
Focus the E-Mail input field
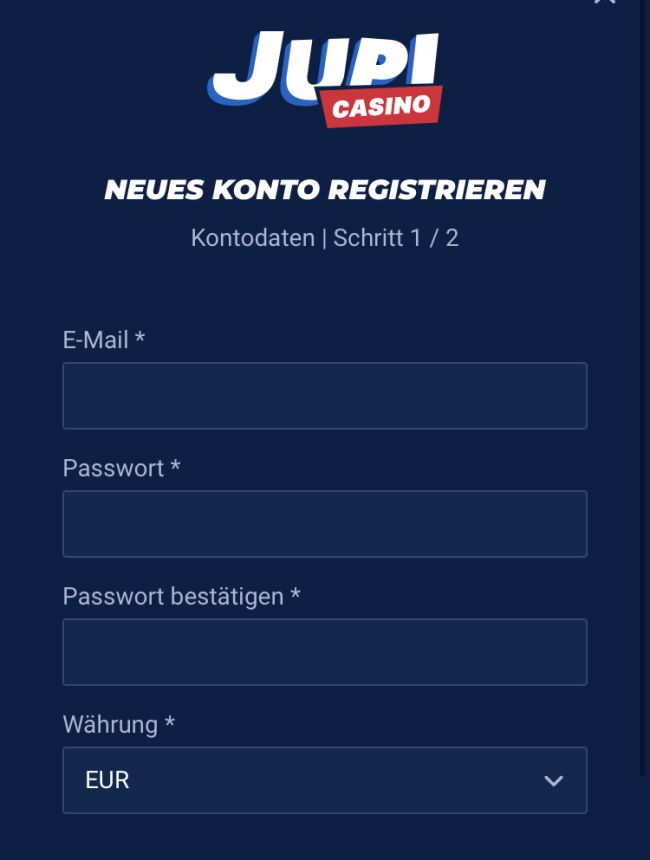point(324,396)
